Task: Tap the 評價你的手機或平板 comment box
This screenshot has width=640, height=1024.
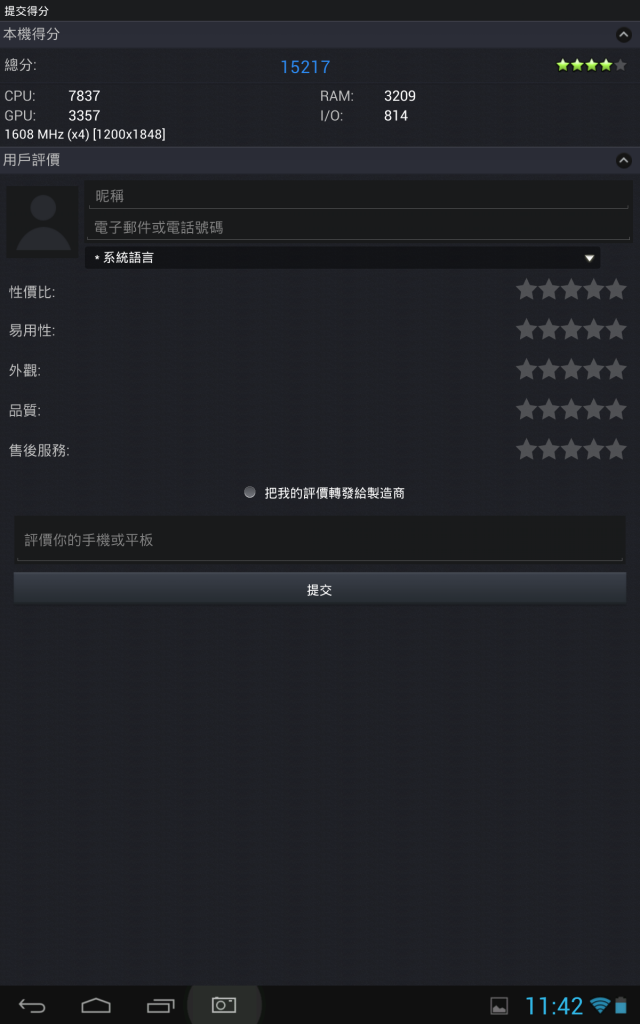Action: coord(319,539)
